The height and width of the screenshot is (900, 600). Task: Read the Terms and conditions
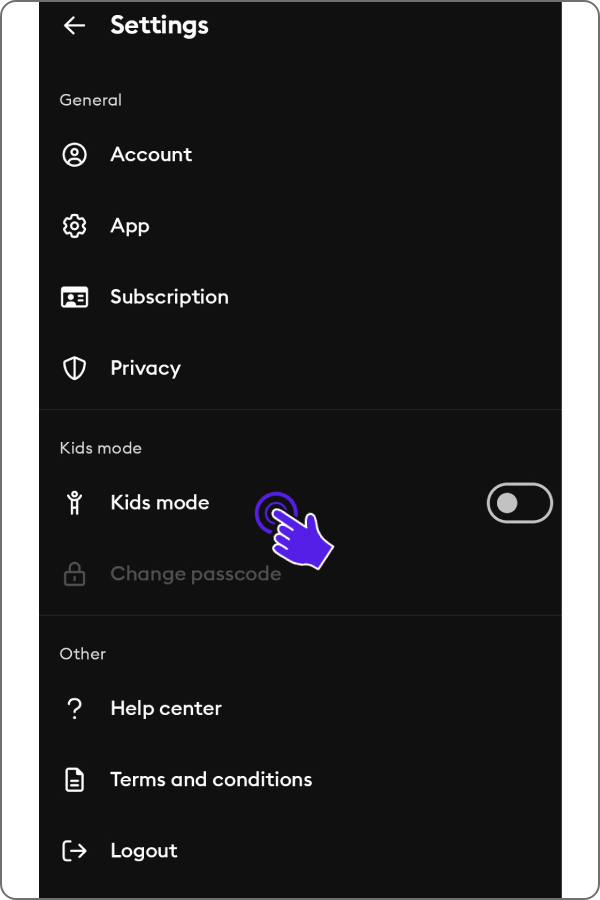[x=211, y=780]
